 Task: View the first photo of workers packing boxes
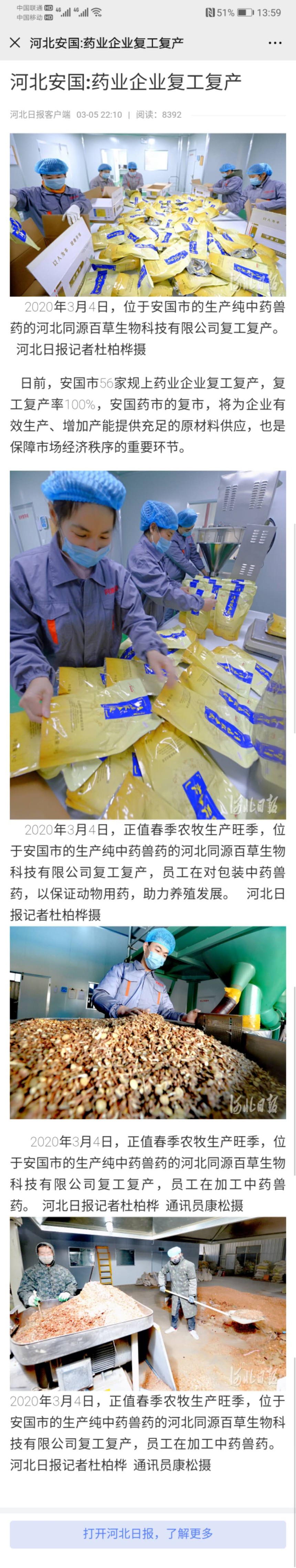(x=148, y=214)
